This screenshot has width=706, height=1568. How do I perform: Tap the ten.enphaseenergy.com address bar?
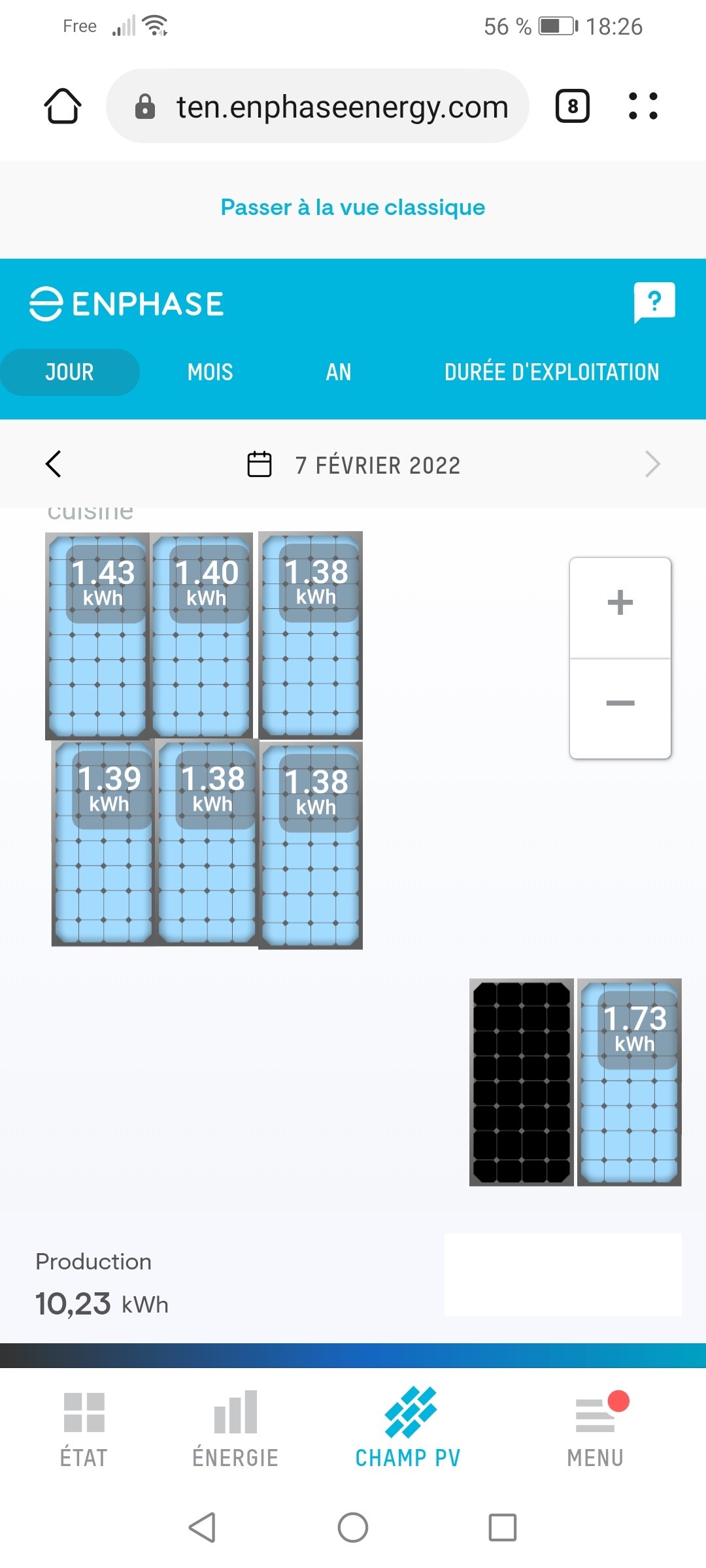tap(318, 106)
